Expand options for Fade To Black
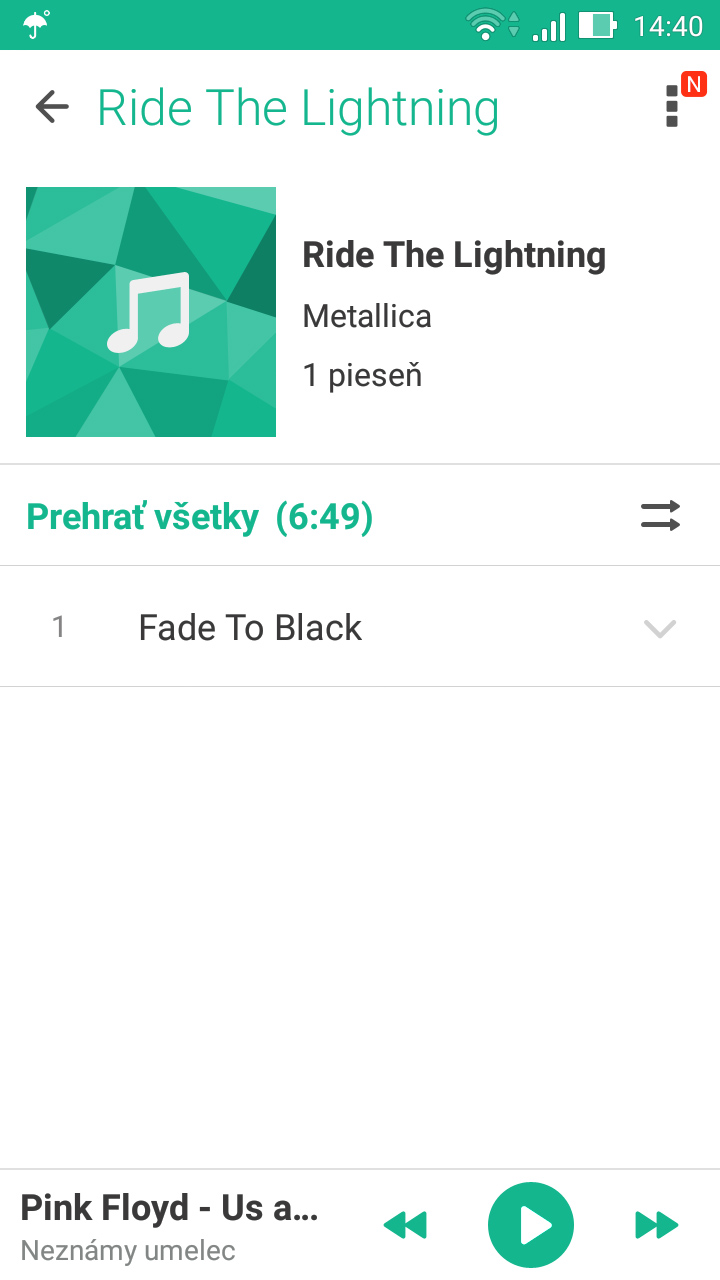Screen dimensions: 720x1280 pos(660,628)
